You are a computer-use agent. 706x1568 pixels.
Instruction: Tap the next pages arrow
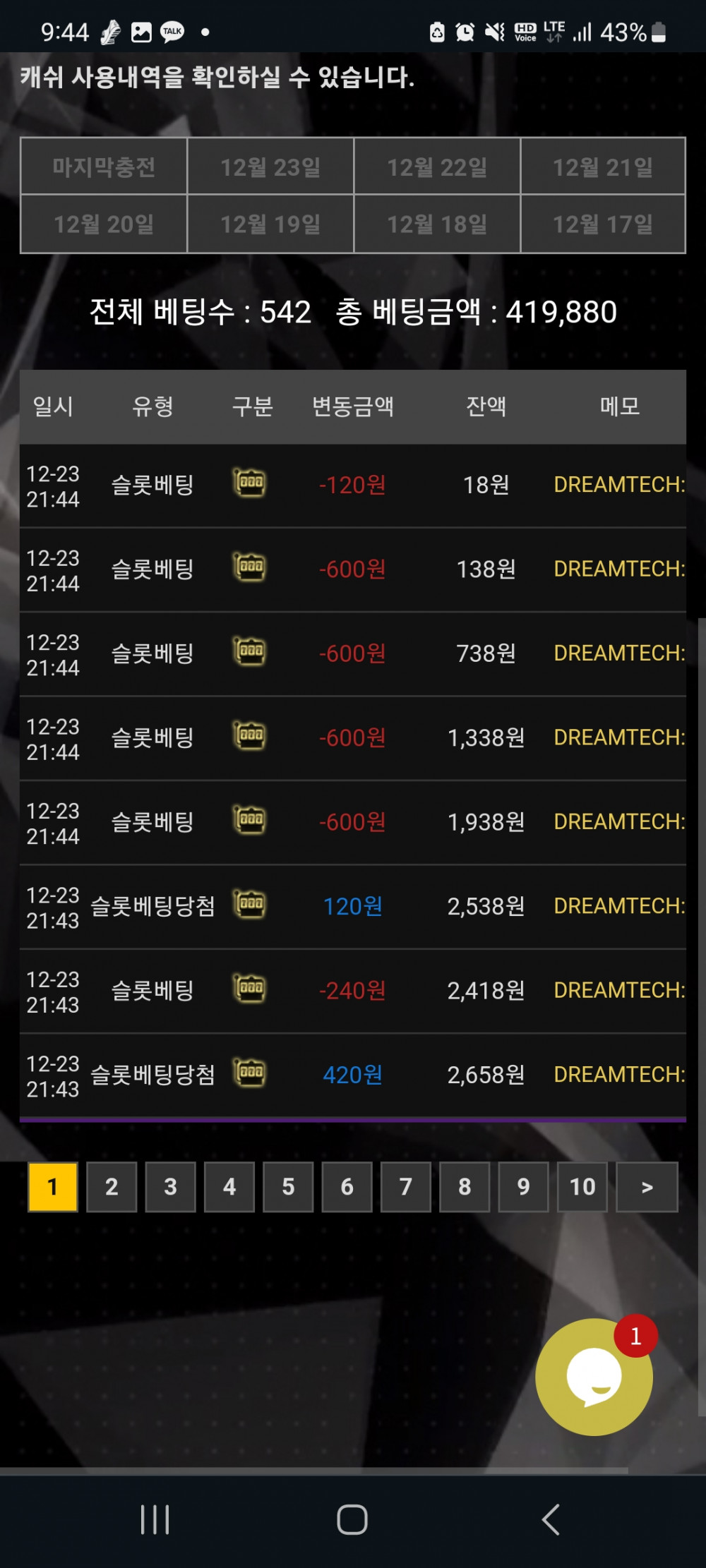coord(647,1187)
